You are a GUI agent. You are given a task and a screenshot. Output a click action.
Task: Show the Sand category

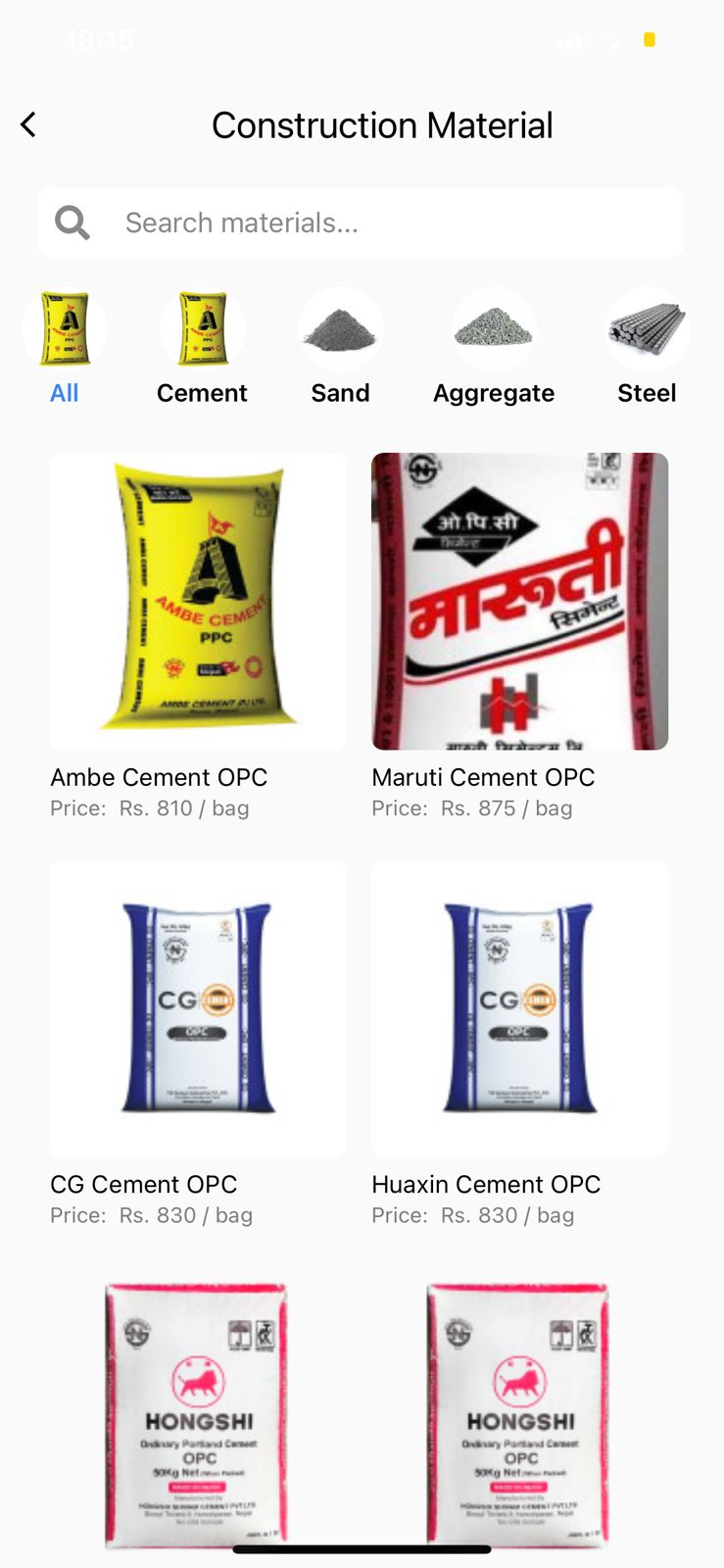click(x=340, y=346)
